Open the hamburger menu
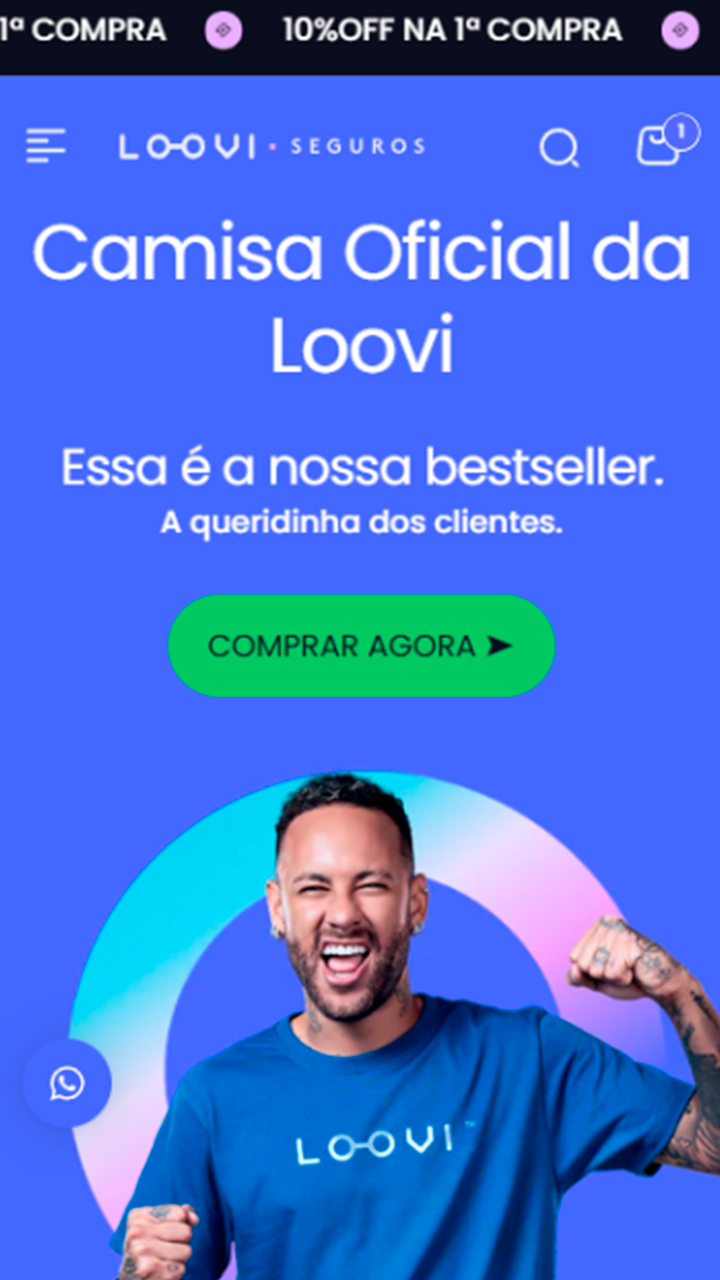 click(x=46, y=146)
